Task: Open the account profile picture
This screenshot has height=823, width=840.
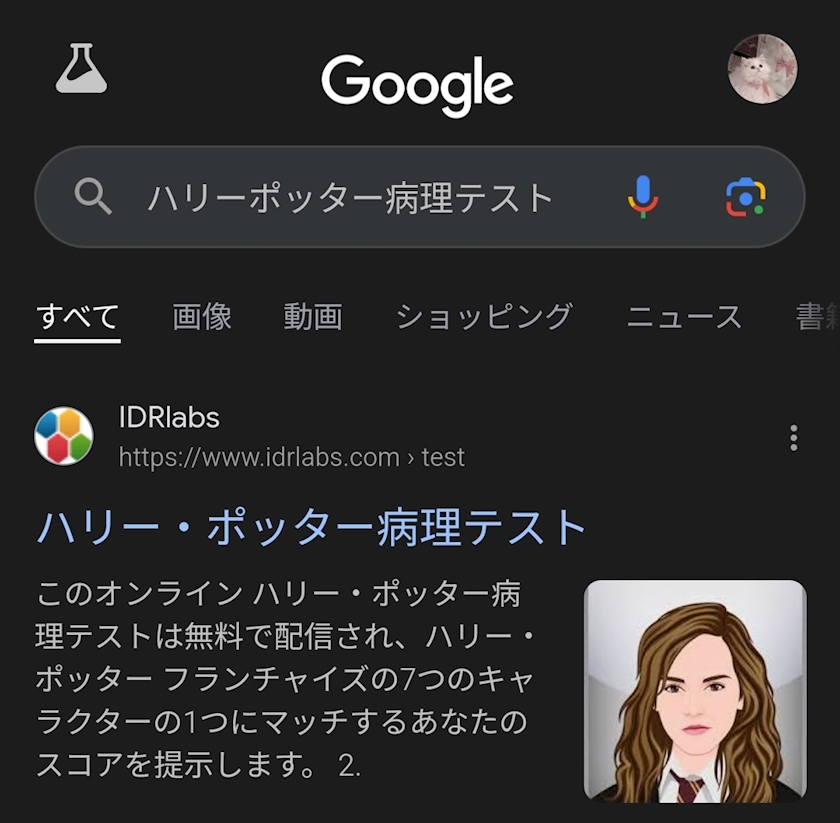Action: (x=762, y=69)
